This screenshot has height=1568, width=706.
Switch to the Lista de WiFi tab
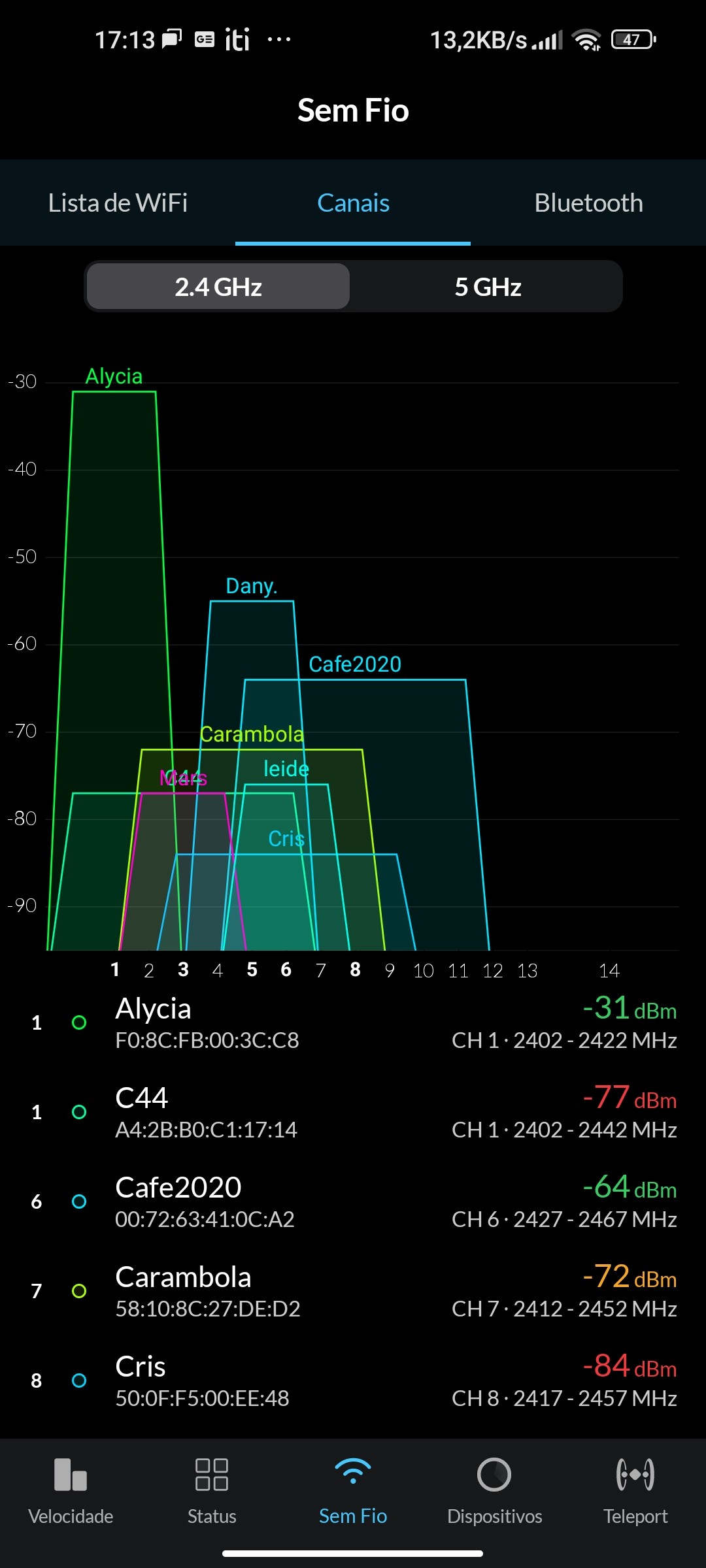coord(118,203)
